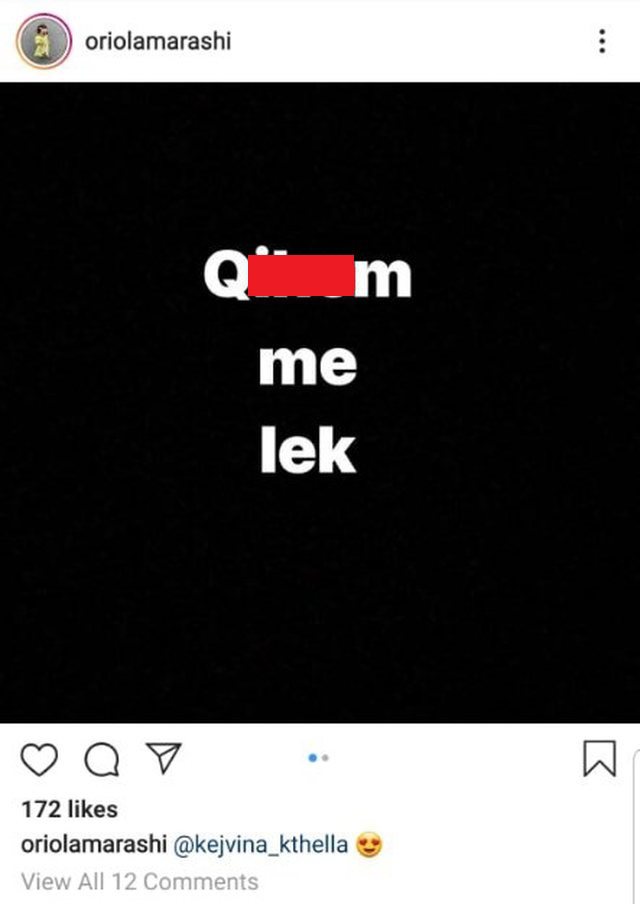Share the post via the paper plane
Image resolution: width=640 pixels, height=904 pixels.
pos(161,760)
